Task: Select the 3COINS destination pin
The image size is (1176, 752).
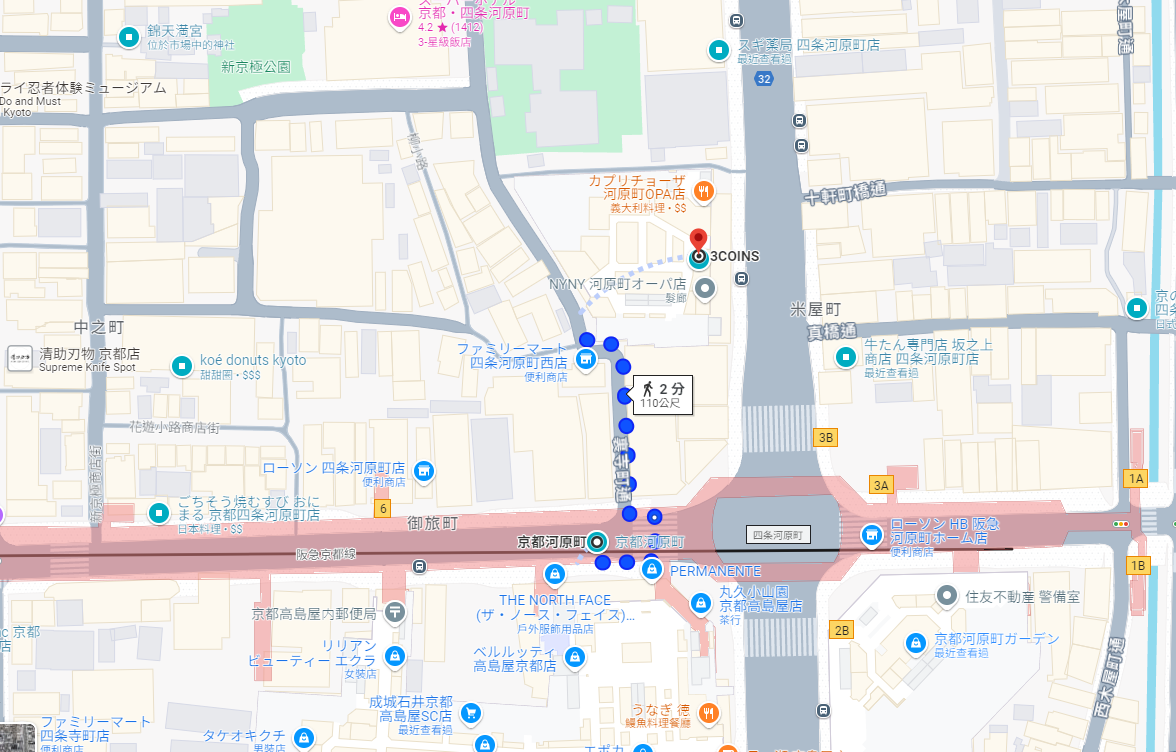Action: (x=698, y=240)
